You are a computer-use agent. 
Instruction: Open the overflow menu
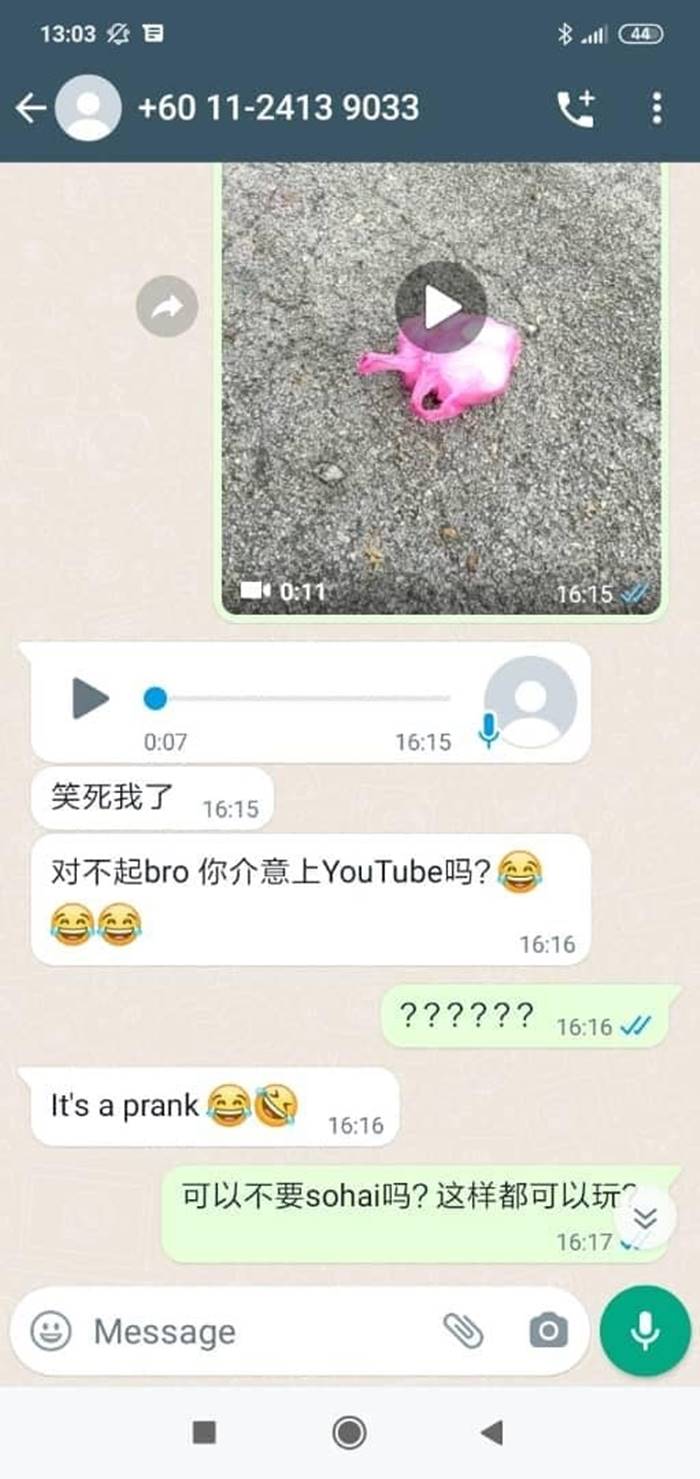656,108
